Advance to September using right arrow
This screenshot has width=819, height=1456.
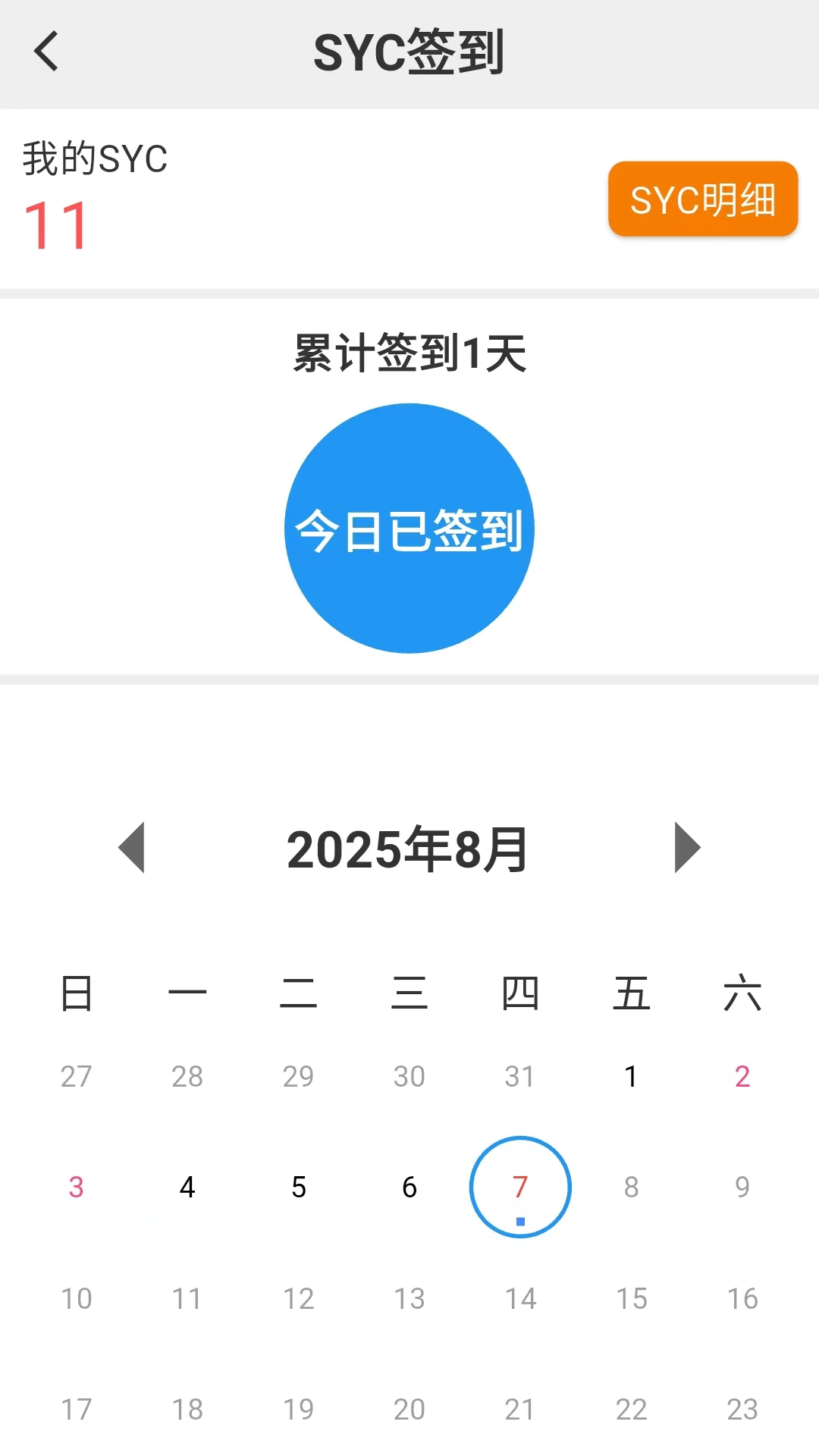(x=686, y=849)
